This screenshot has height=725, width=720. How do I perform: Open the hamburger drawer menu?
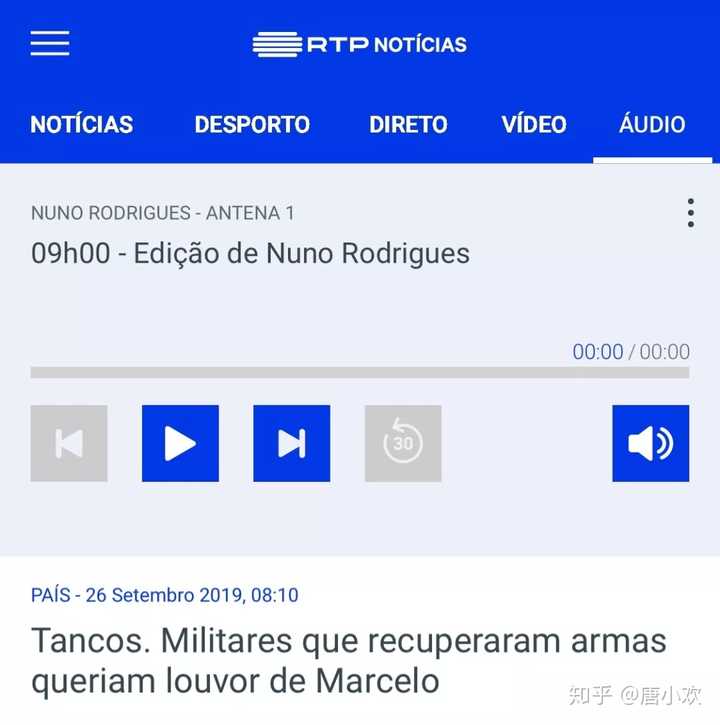(50, 44)
